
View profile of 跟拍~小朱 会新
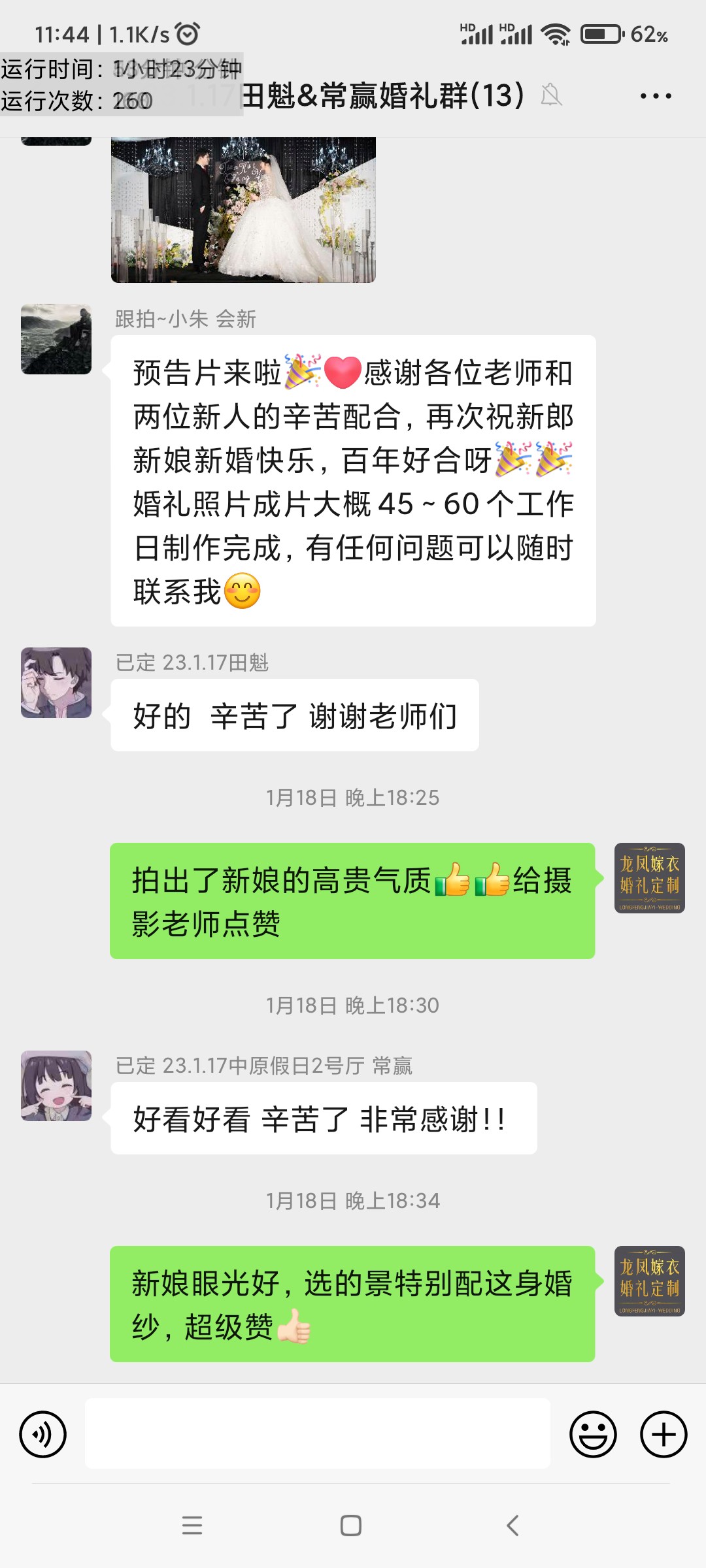(x=56, y=339)
